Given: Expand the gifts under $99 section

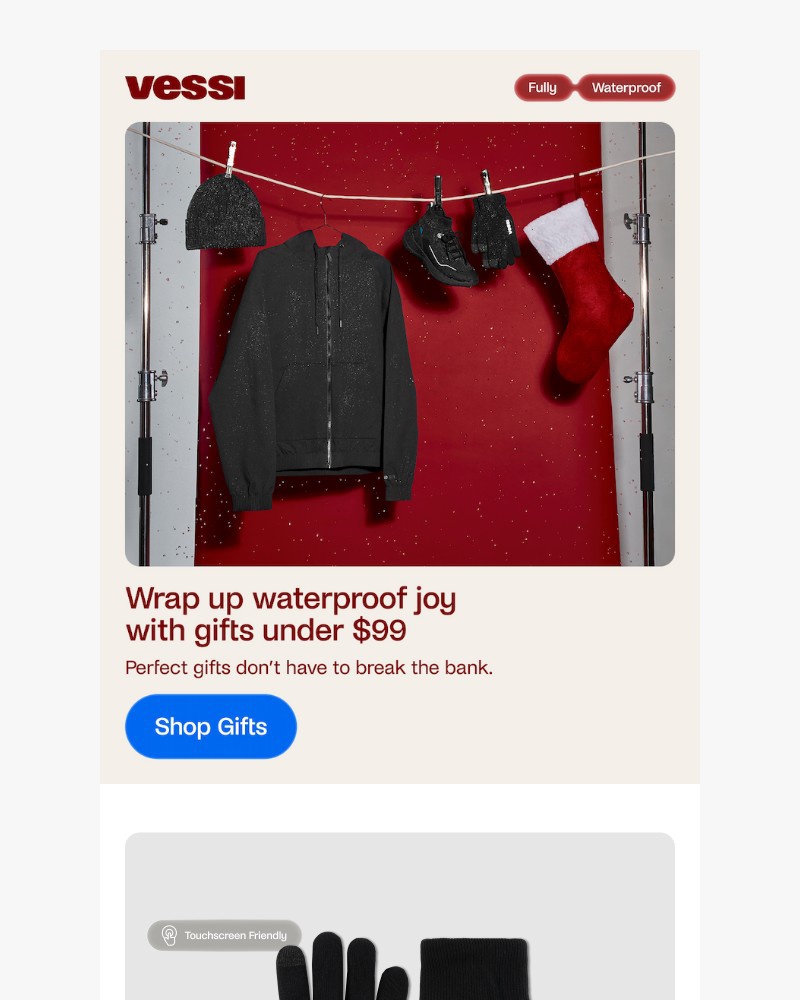Looking at the screenshot, I should (x=290, y=614).
